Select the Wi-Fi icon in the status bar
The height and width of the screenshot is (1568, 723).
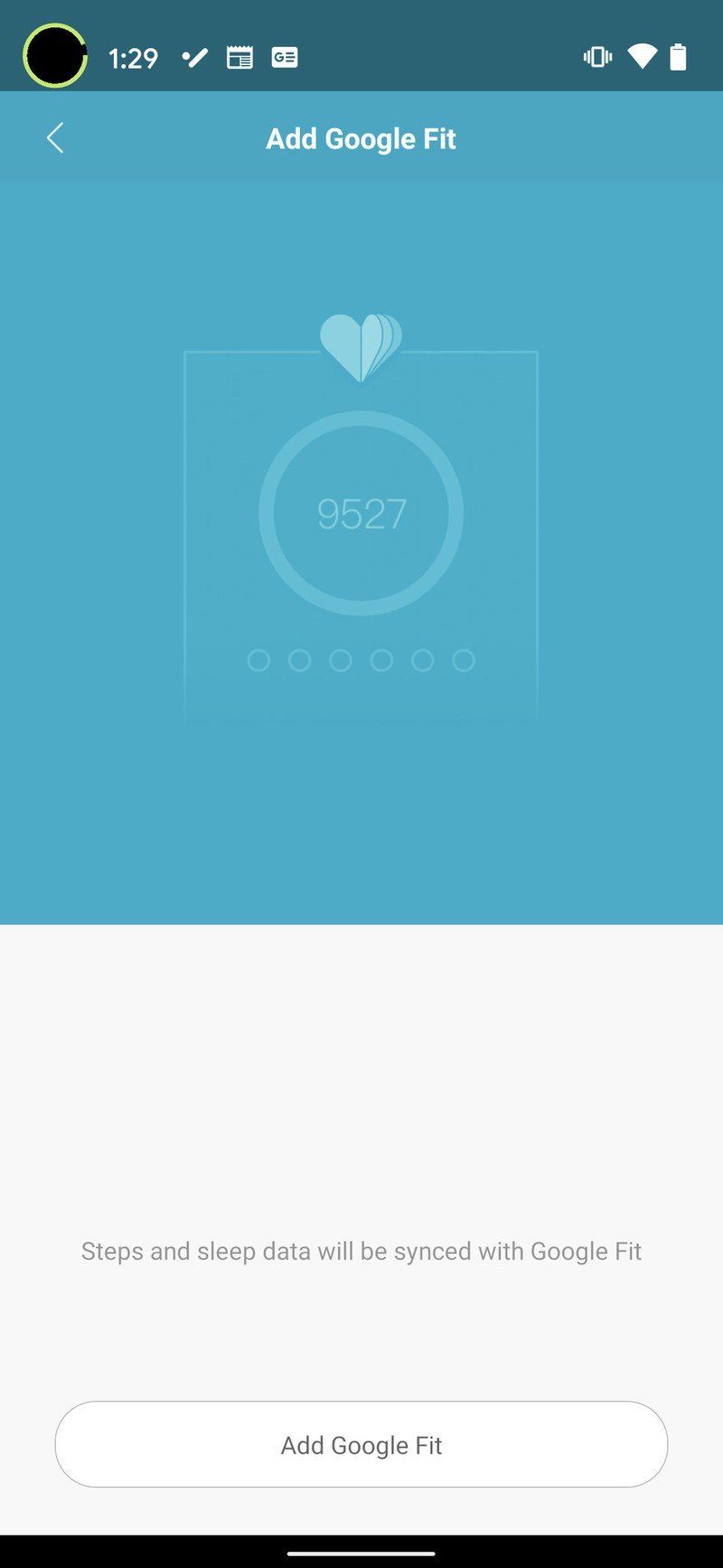642,56
